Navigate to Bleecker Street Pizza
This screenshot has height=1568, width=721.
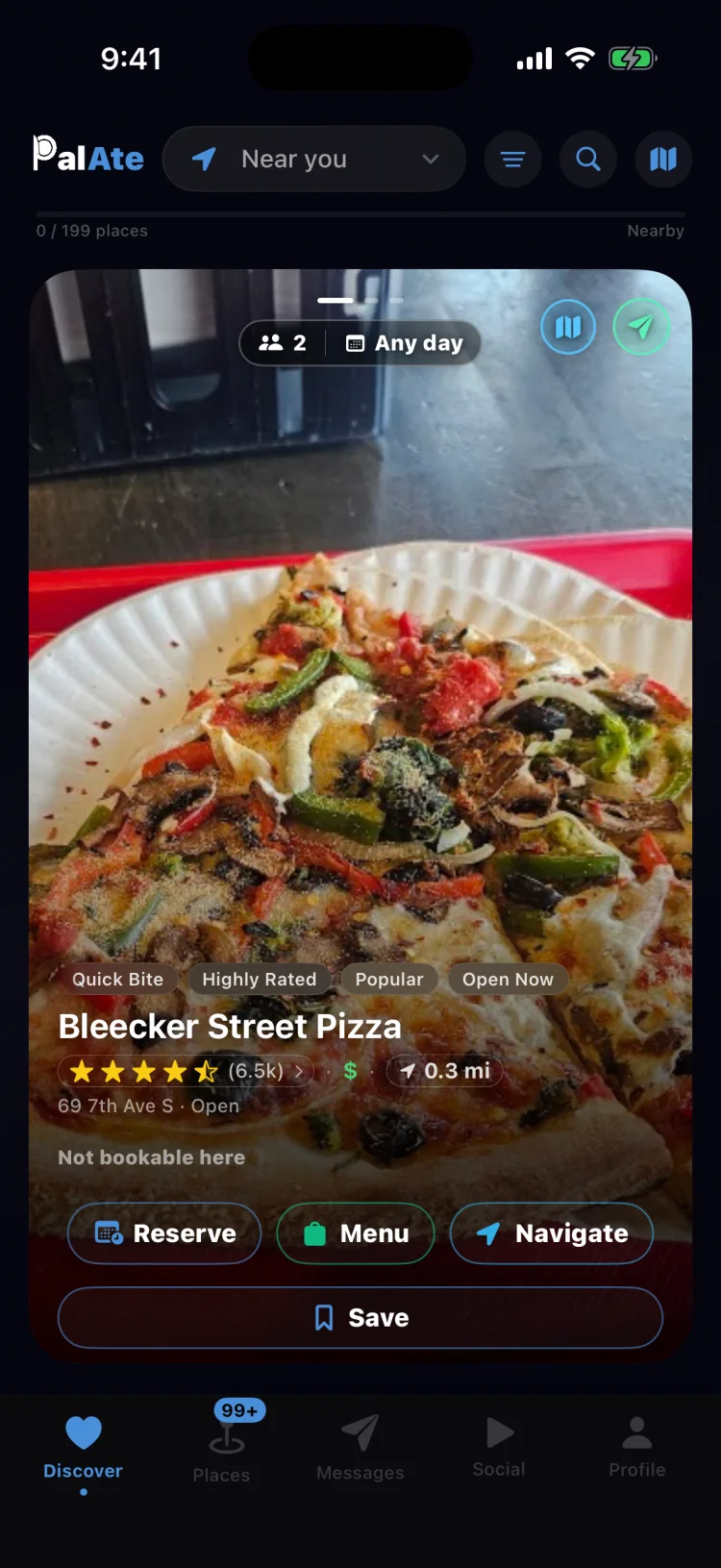552,1233
